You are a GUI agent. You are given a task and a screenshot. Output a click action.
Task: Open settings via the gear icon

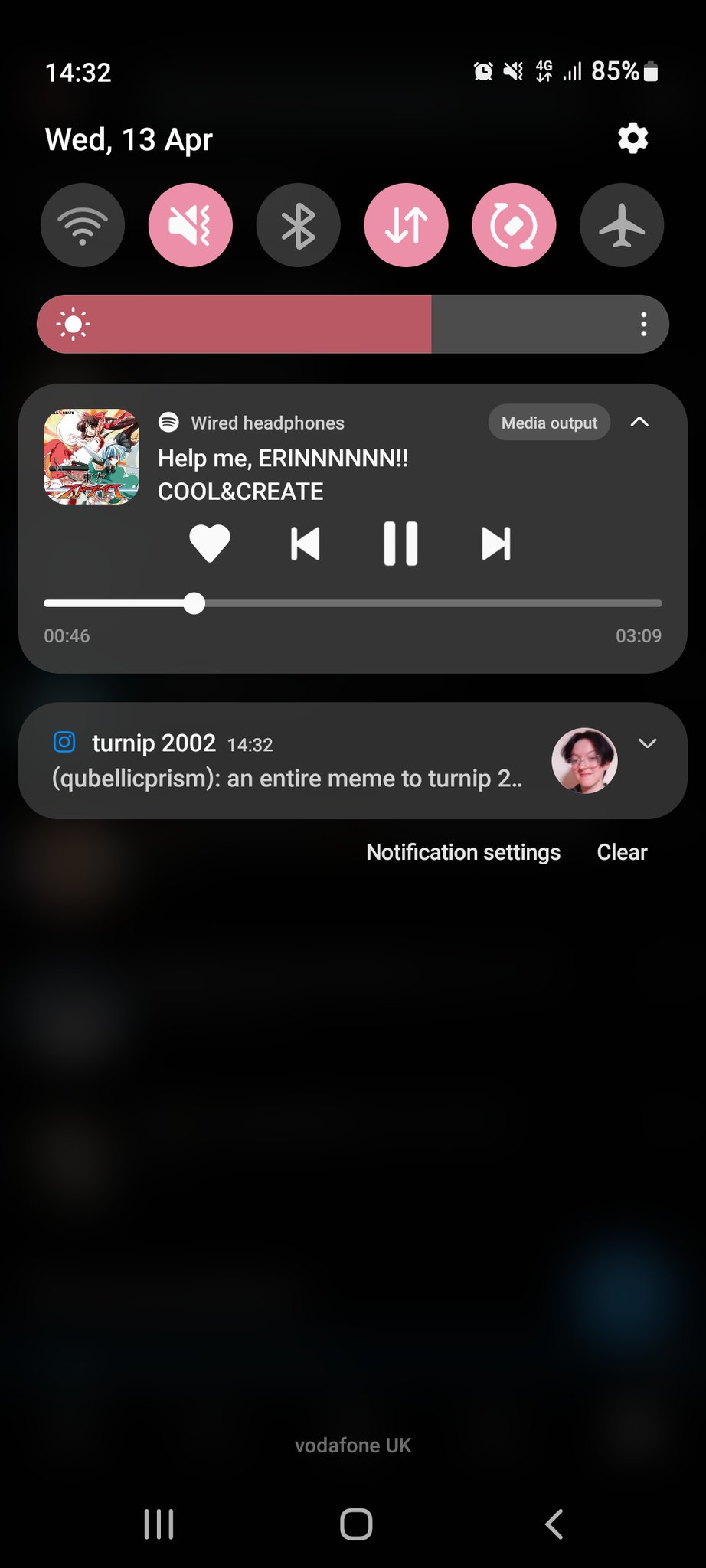632,139
